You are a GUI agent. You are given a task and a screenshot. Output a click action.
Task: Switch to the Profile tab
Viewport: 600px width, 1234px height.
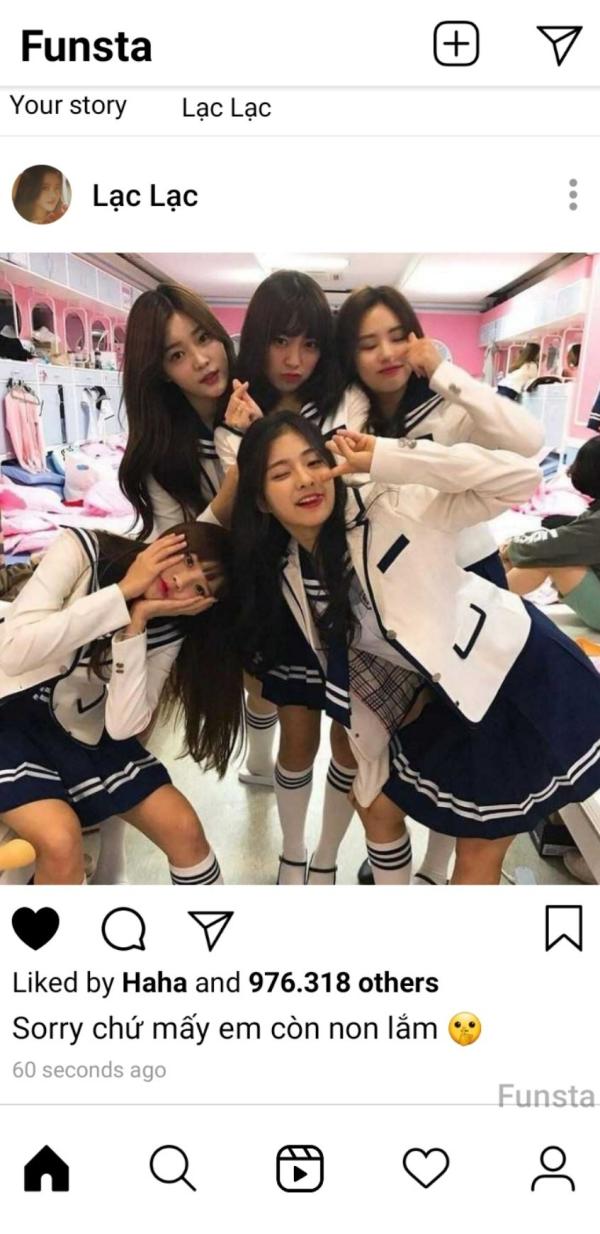552,1168
